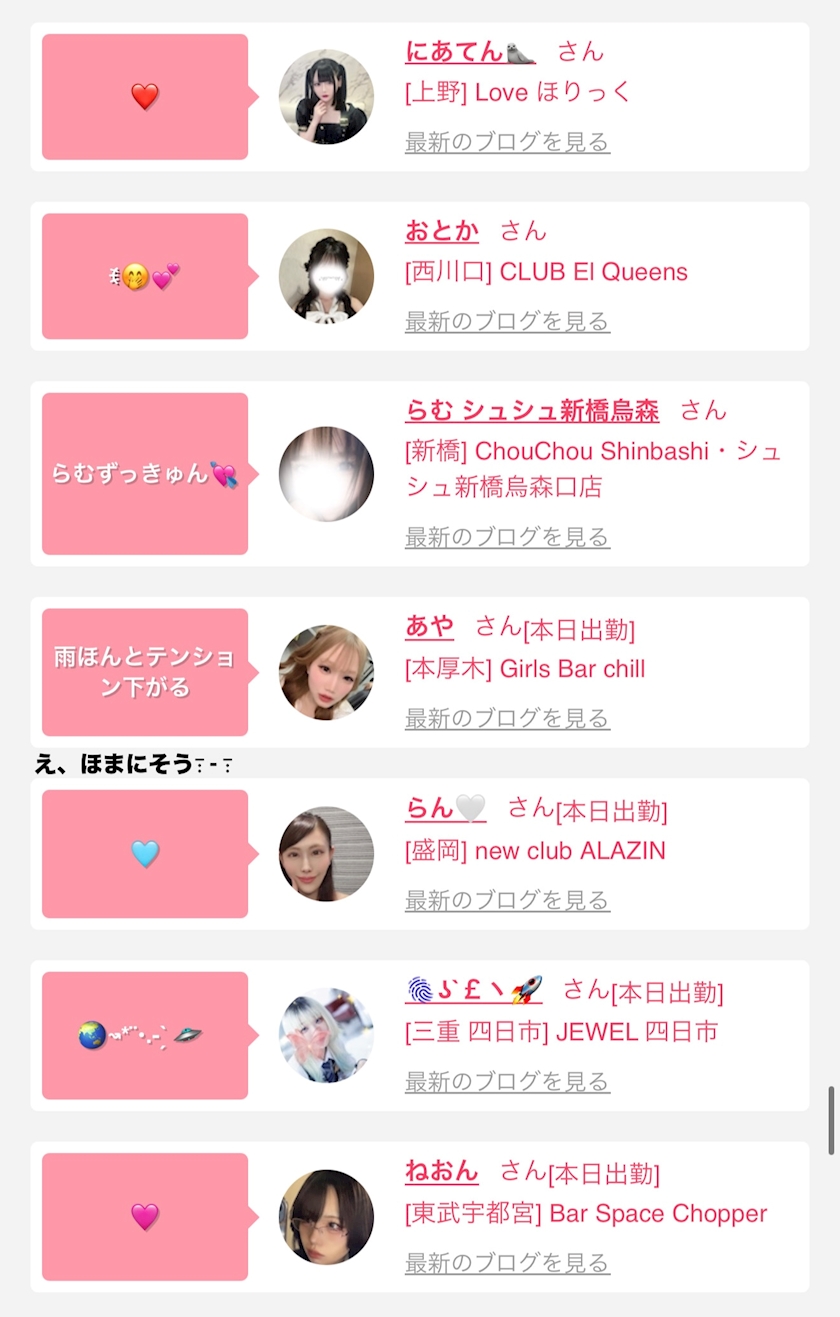Open らん's profile name link

pyautogui.click(x=446, y=808)
